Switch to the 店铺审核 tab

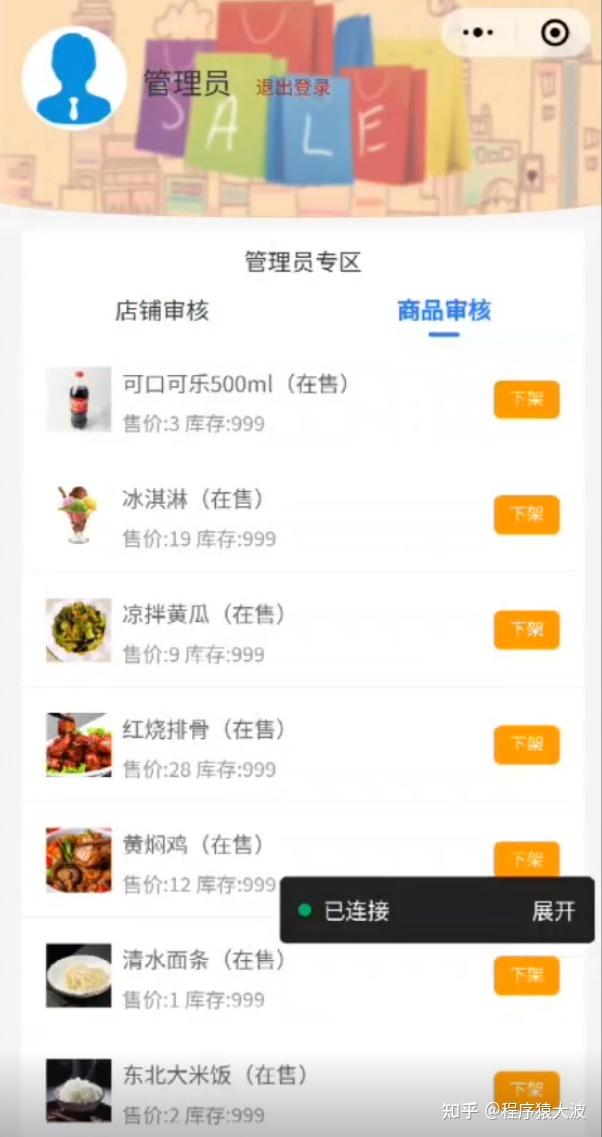(x=162, y=310)
